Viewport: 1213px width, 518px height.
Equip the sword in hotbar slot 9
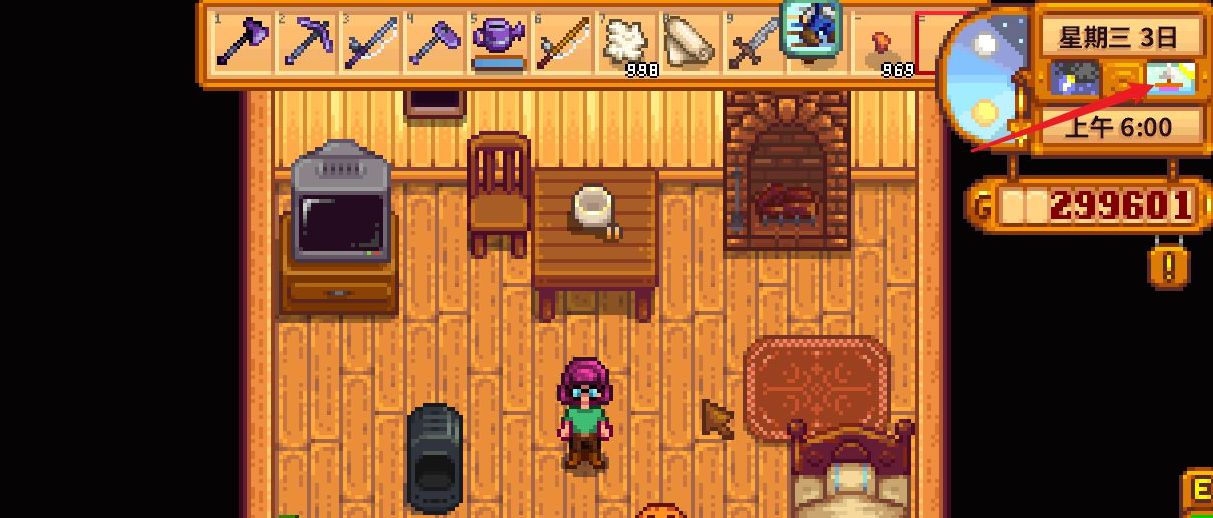click(752, 42)
